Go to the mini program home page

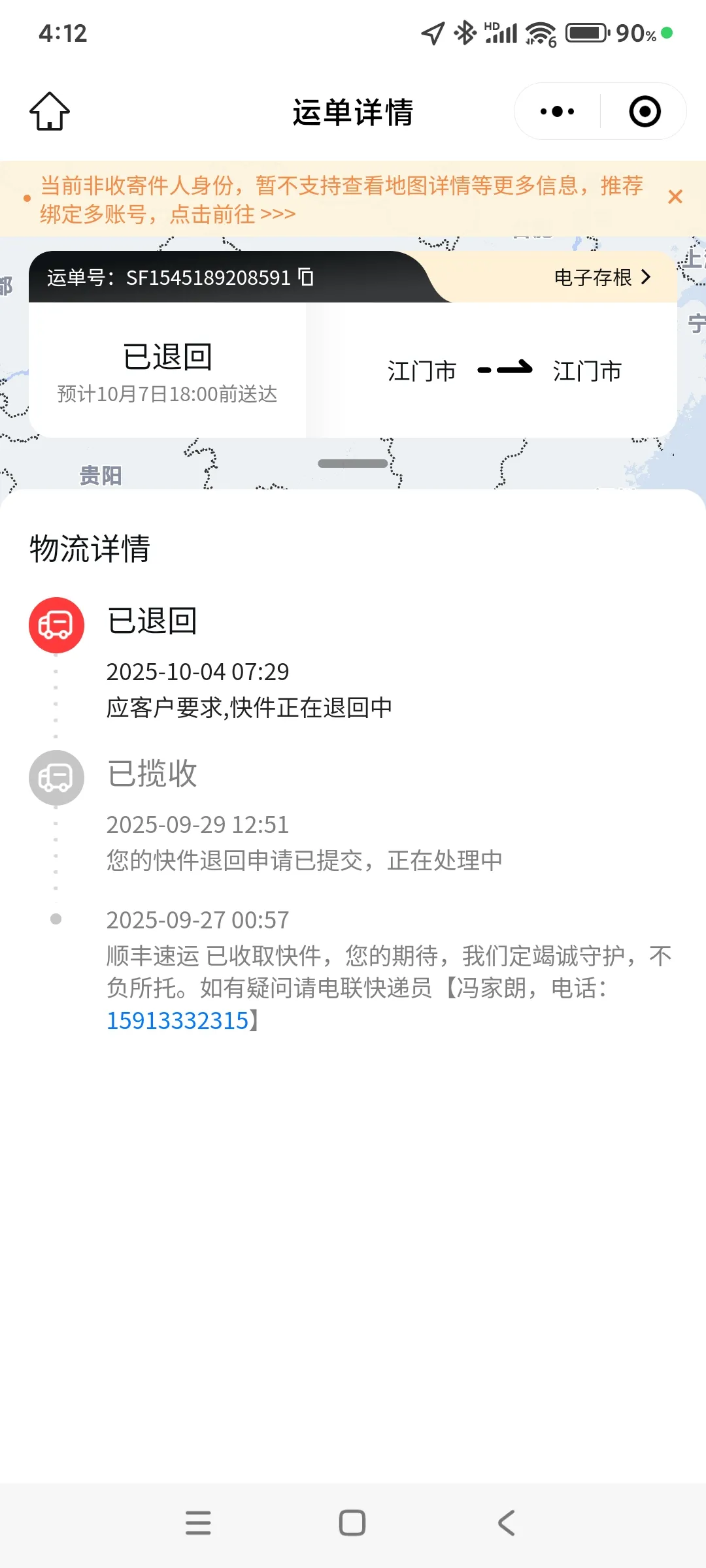point(49,111)
